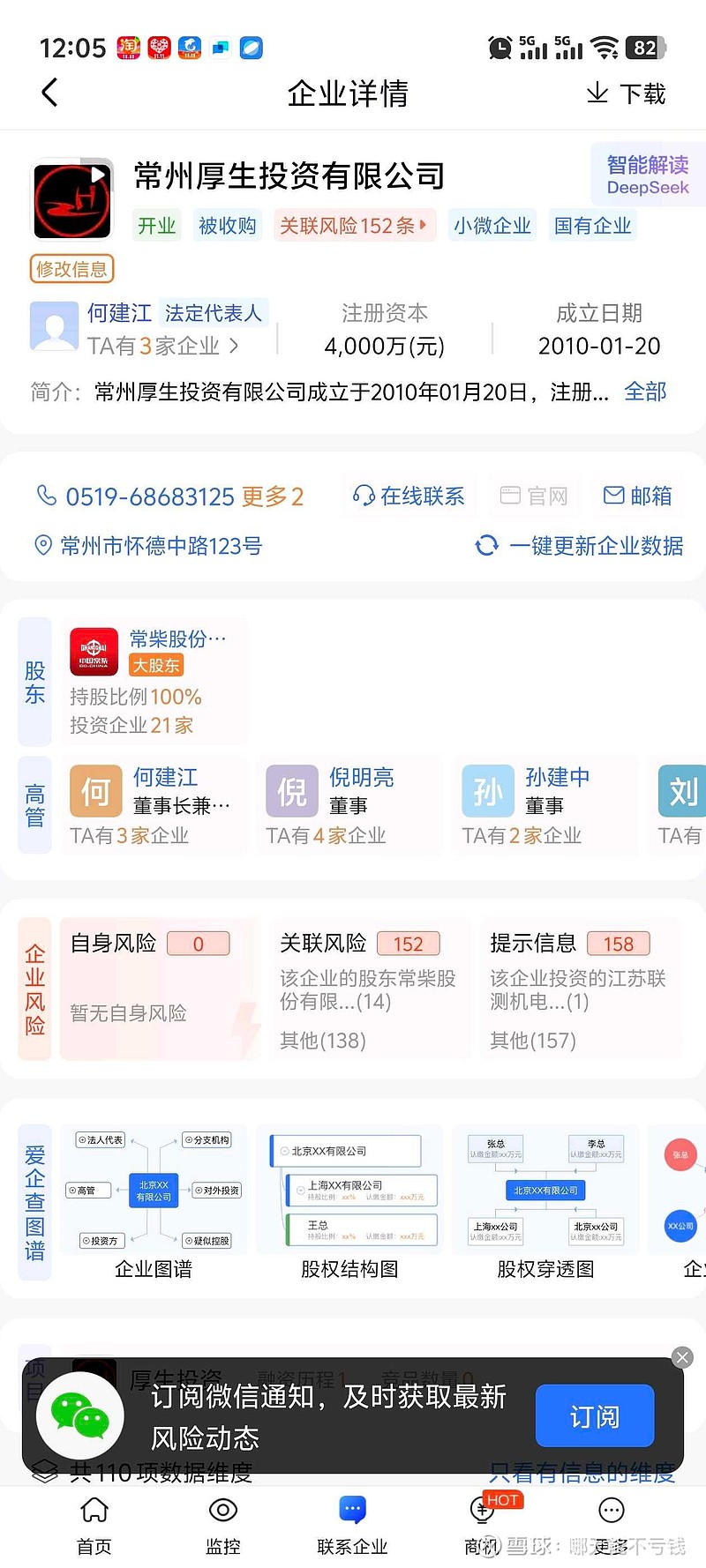Click 修改信息 to edit company info

point(71,269)
